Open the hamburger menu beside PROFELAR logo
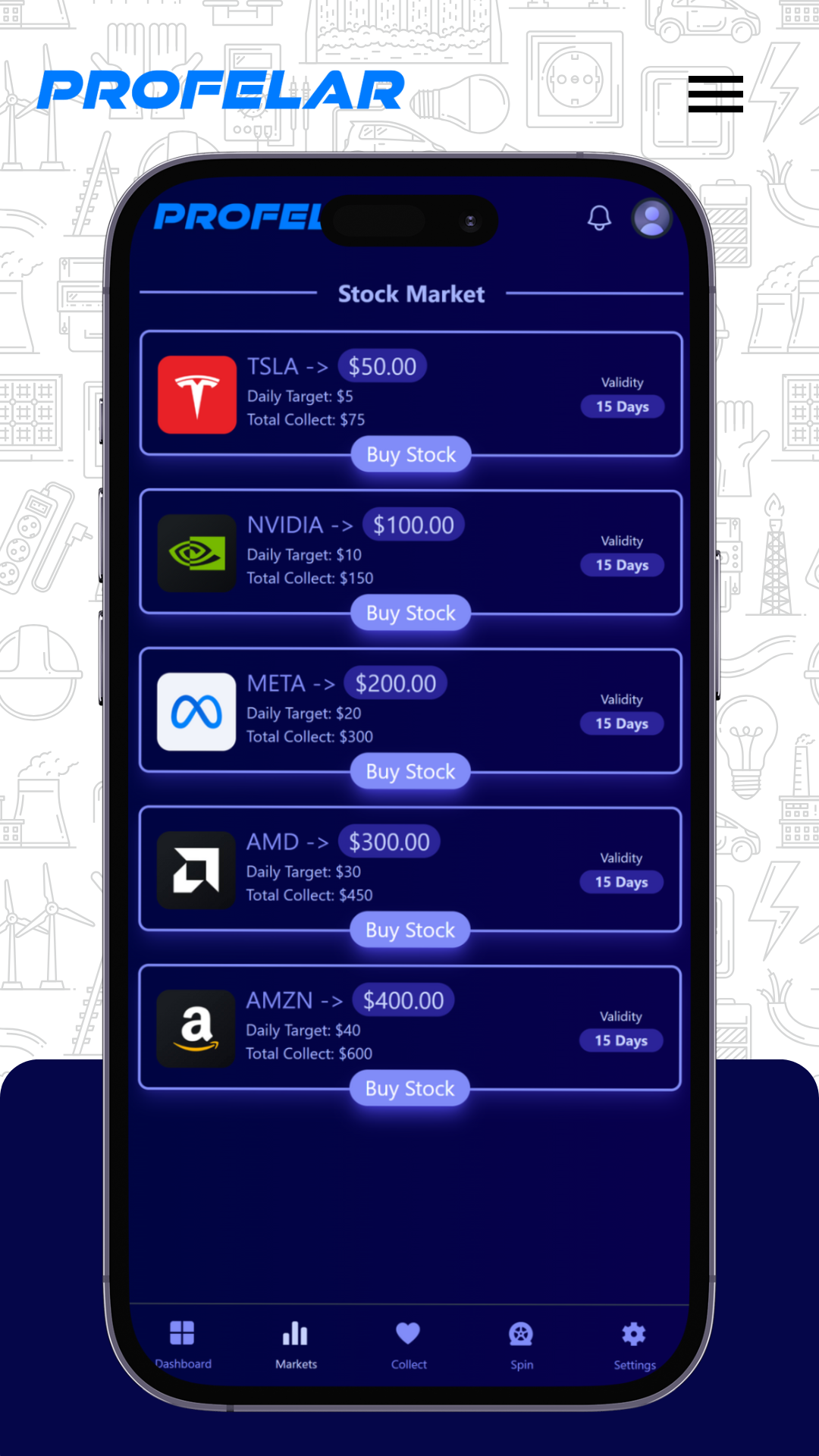Image resolution: width=819 pixels, height=1456 pixels. click(715, 94)
